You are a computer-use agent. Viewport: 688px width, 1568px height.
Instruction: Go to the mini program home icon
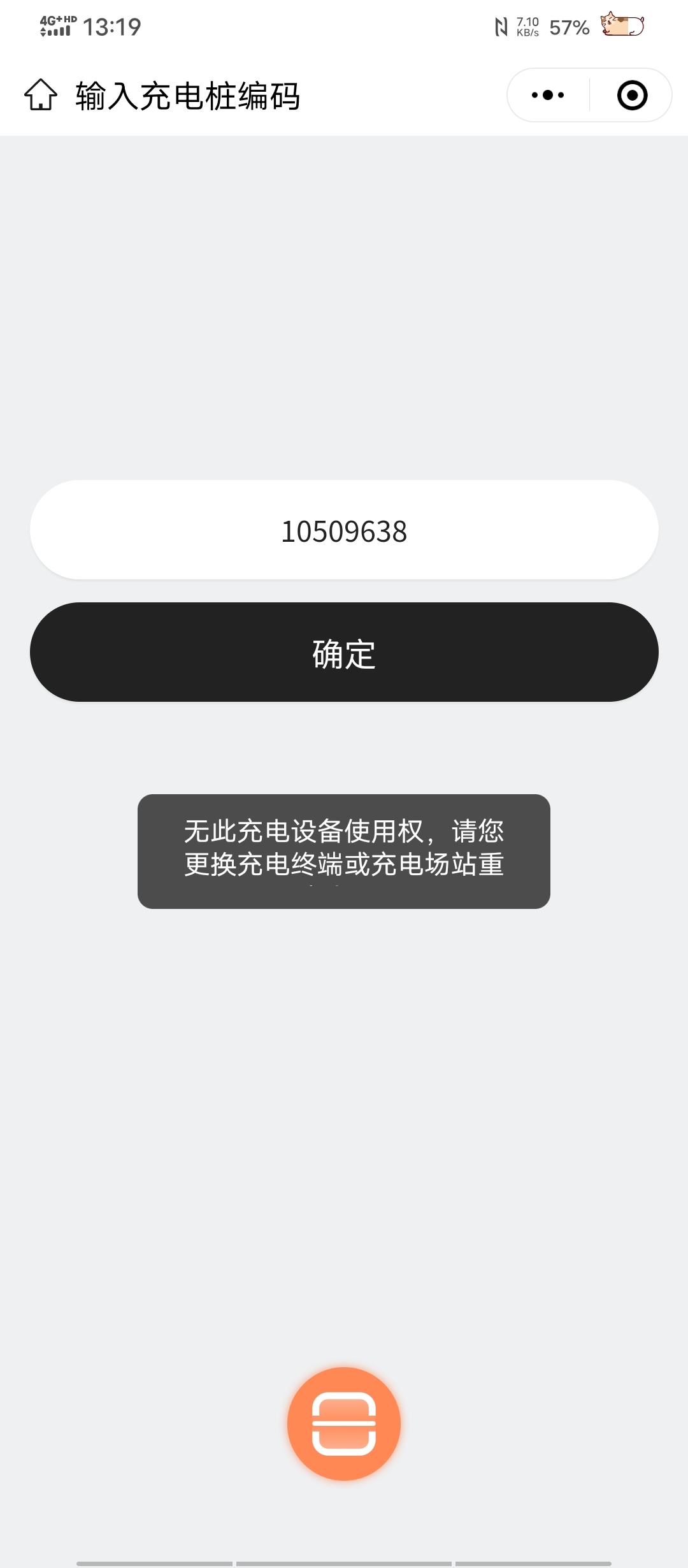(41, 96)
